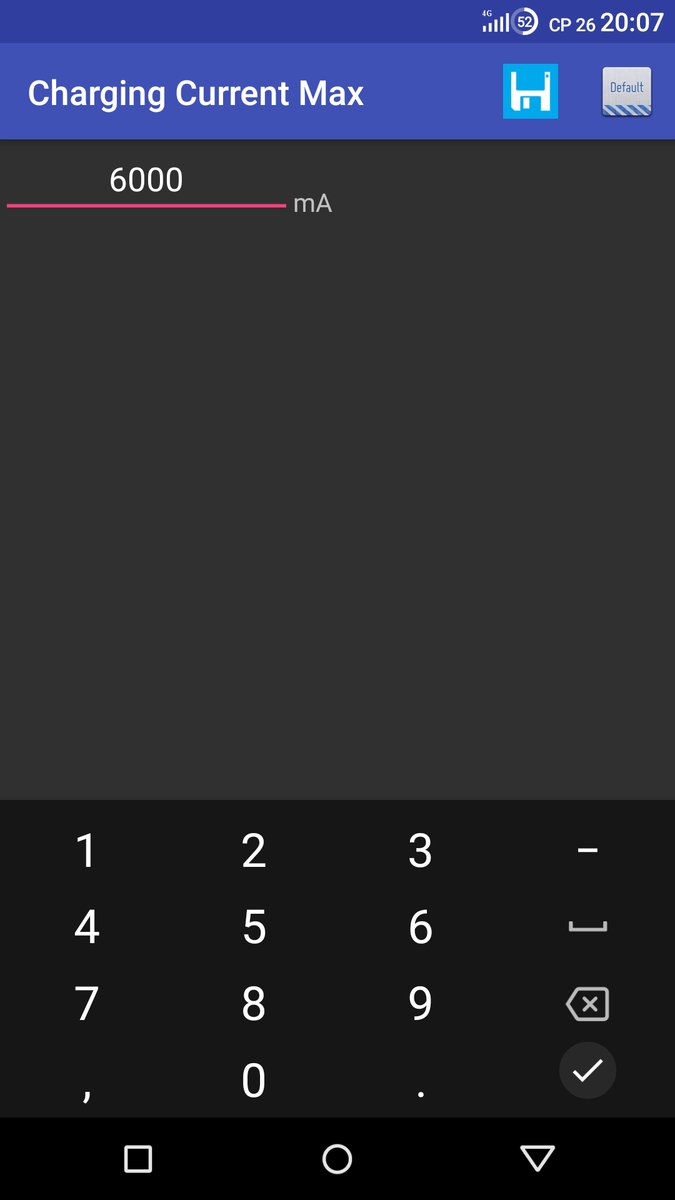675x1200 pixels.
Task: Reset value with the Default button
Action: (x=627, y=92)
